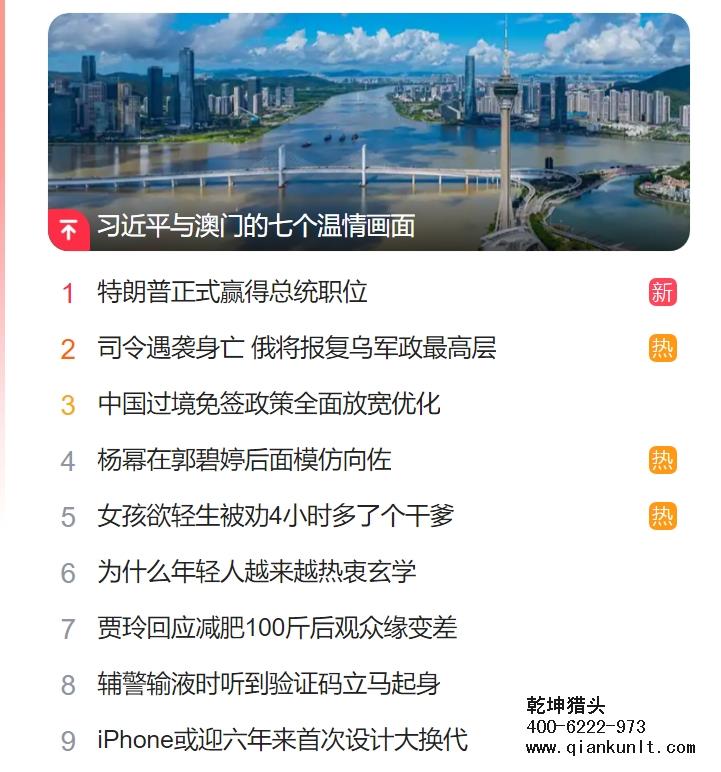Click the "热" badge on second trending item
This screenshot has height=772, width=721.
[661, 348]
